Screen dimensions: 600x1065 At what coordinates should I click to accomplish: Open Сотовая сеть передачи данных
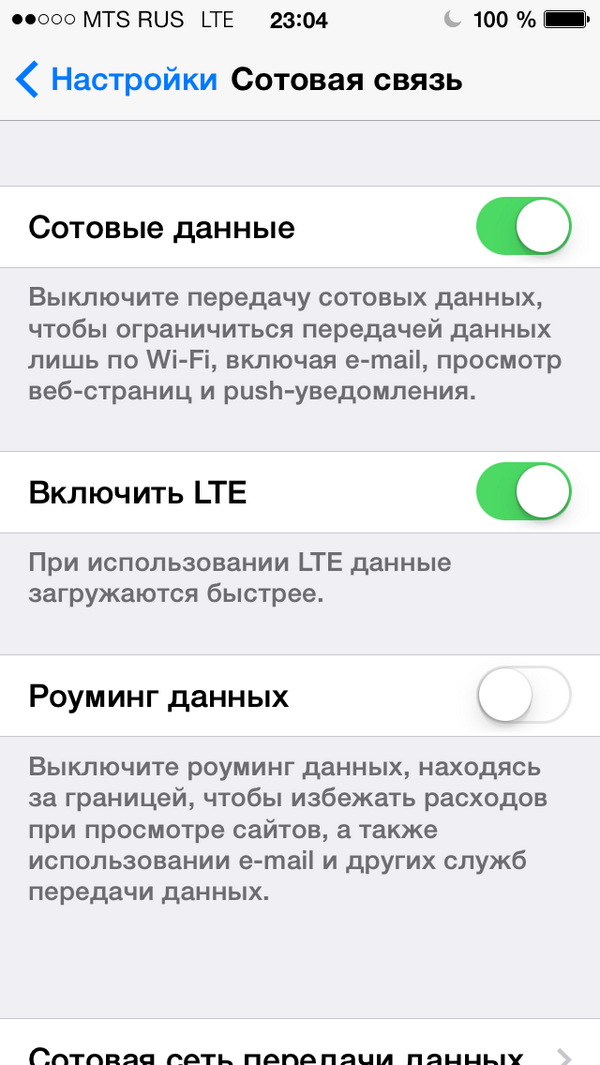[x=300, y=1043]
